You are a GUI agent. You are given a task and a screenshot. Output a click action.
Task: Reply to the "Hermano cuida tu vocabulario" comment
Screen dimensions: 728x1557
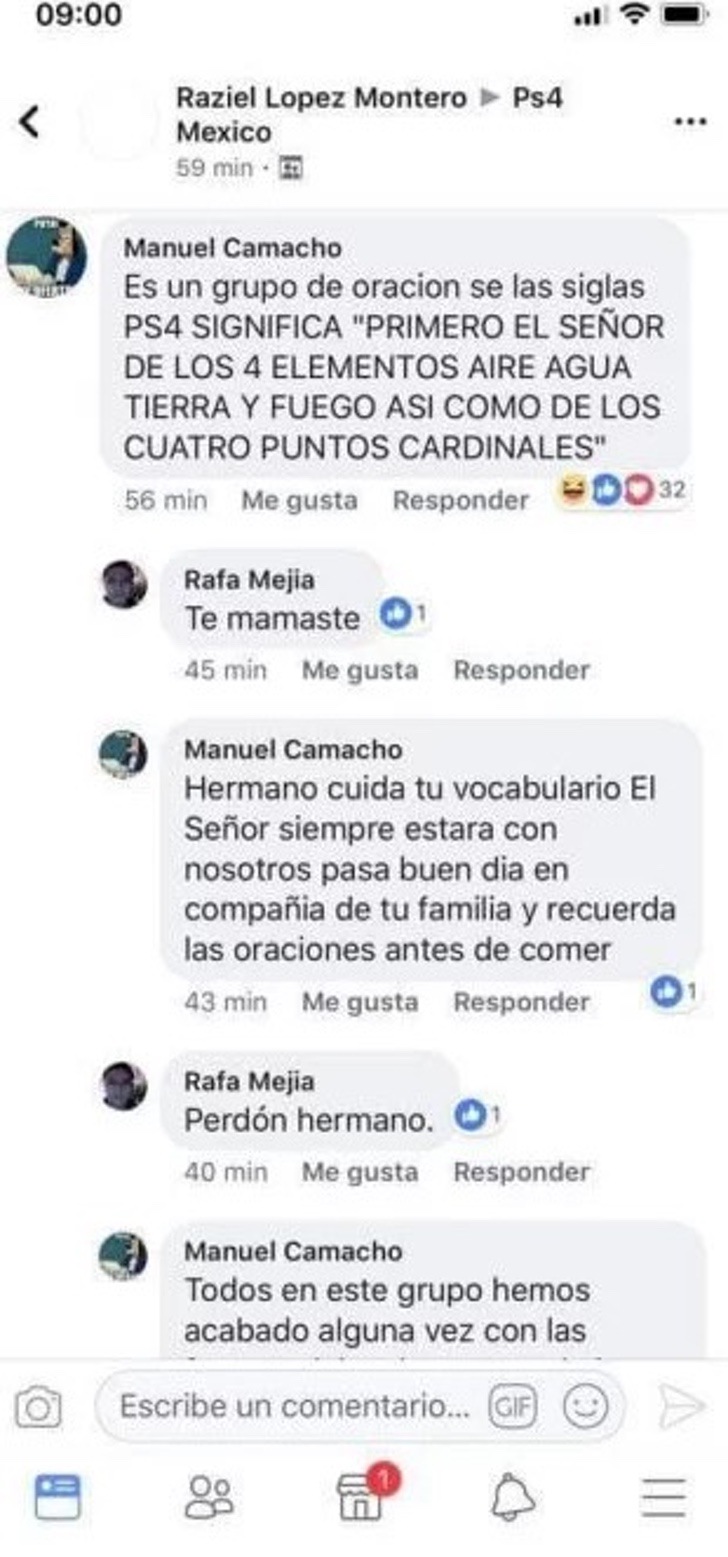(521, 1001)
